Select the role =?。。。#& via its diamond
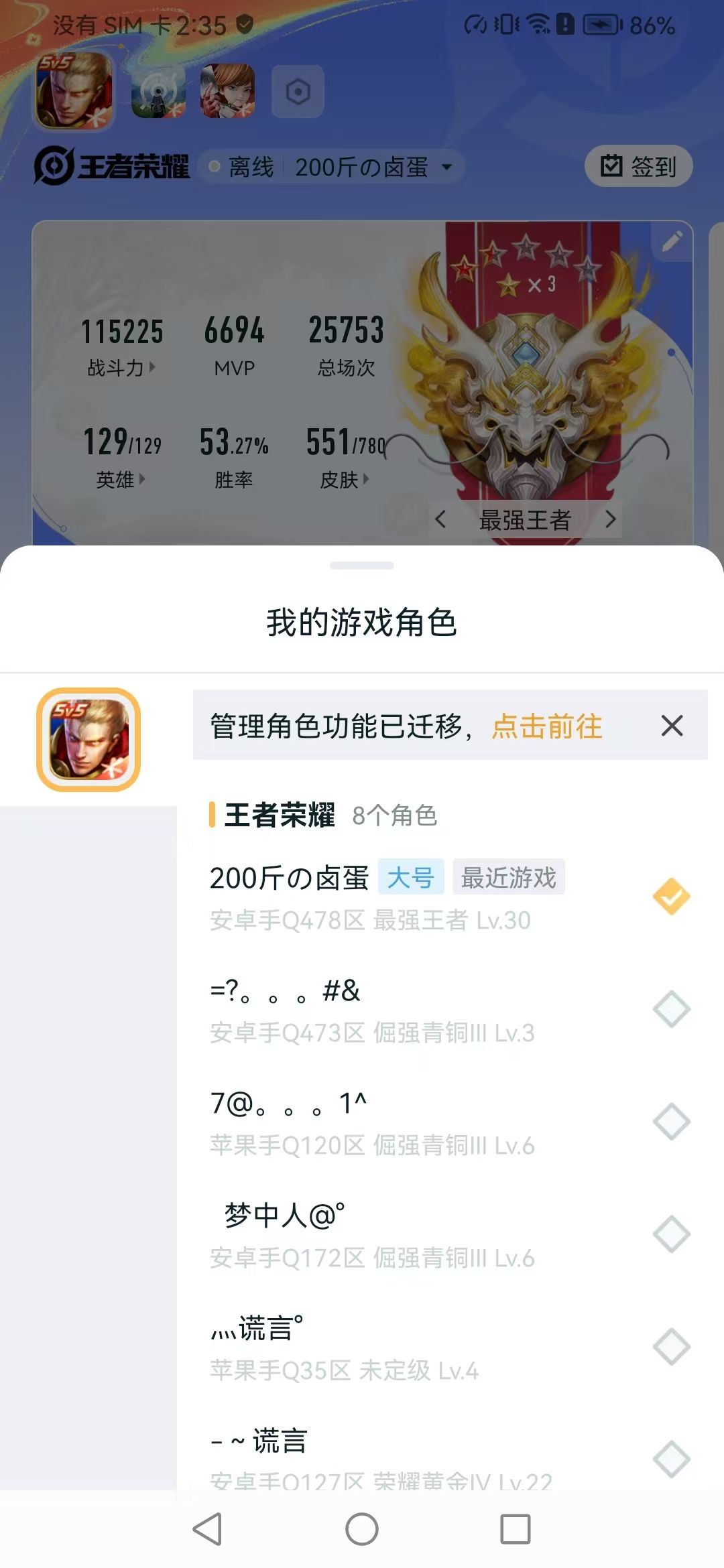This screenshot has width=724, height=1568. click(x=671, y=1008)
